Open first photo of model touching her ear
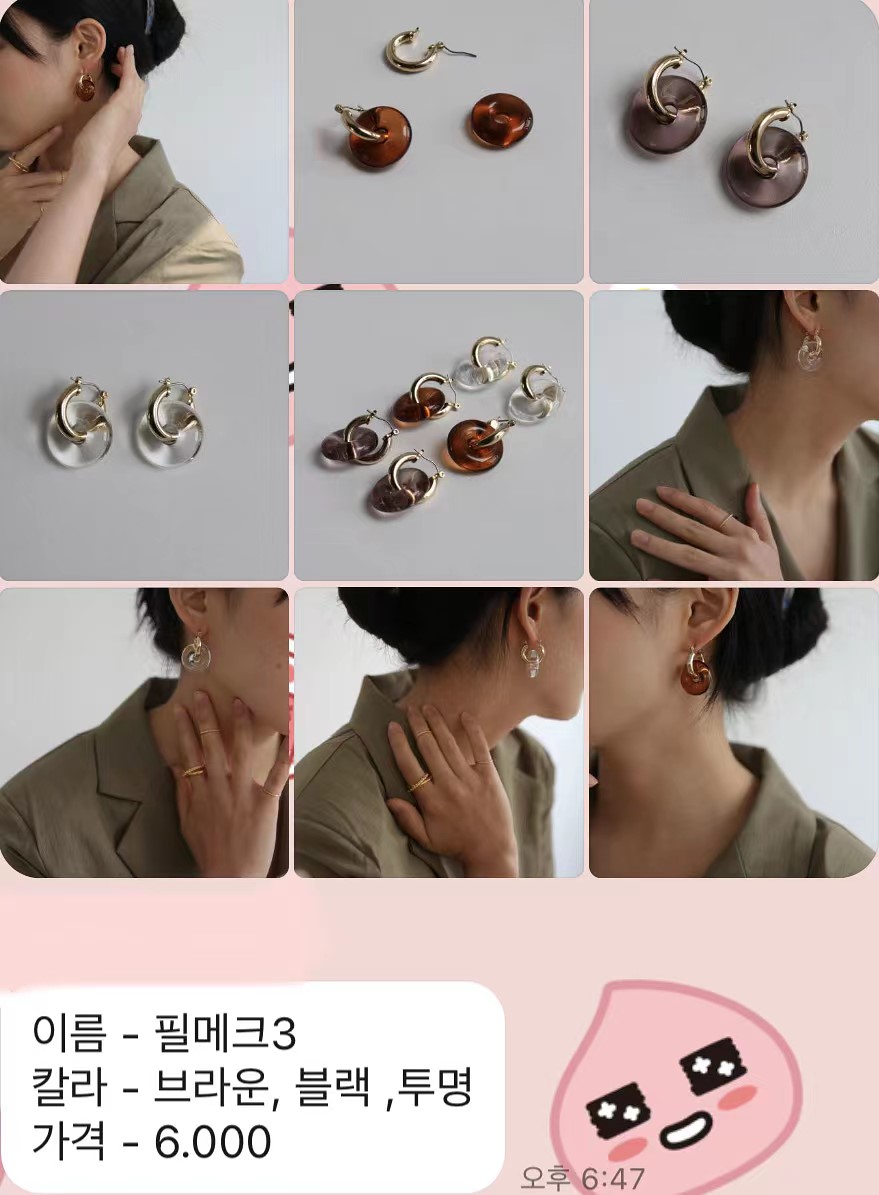Image resolution: width=879 pixels, height=1195 pixels. click(144, 140)
